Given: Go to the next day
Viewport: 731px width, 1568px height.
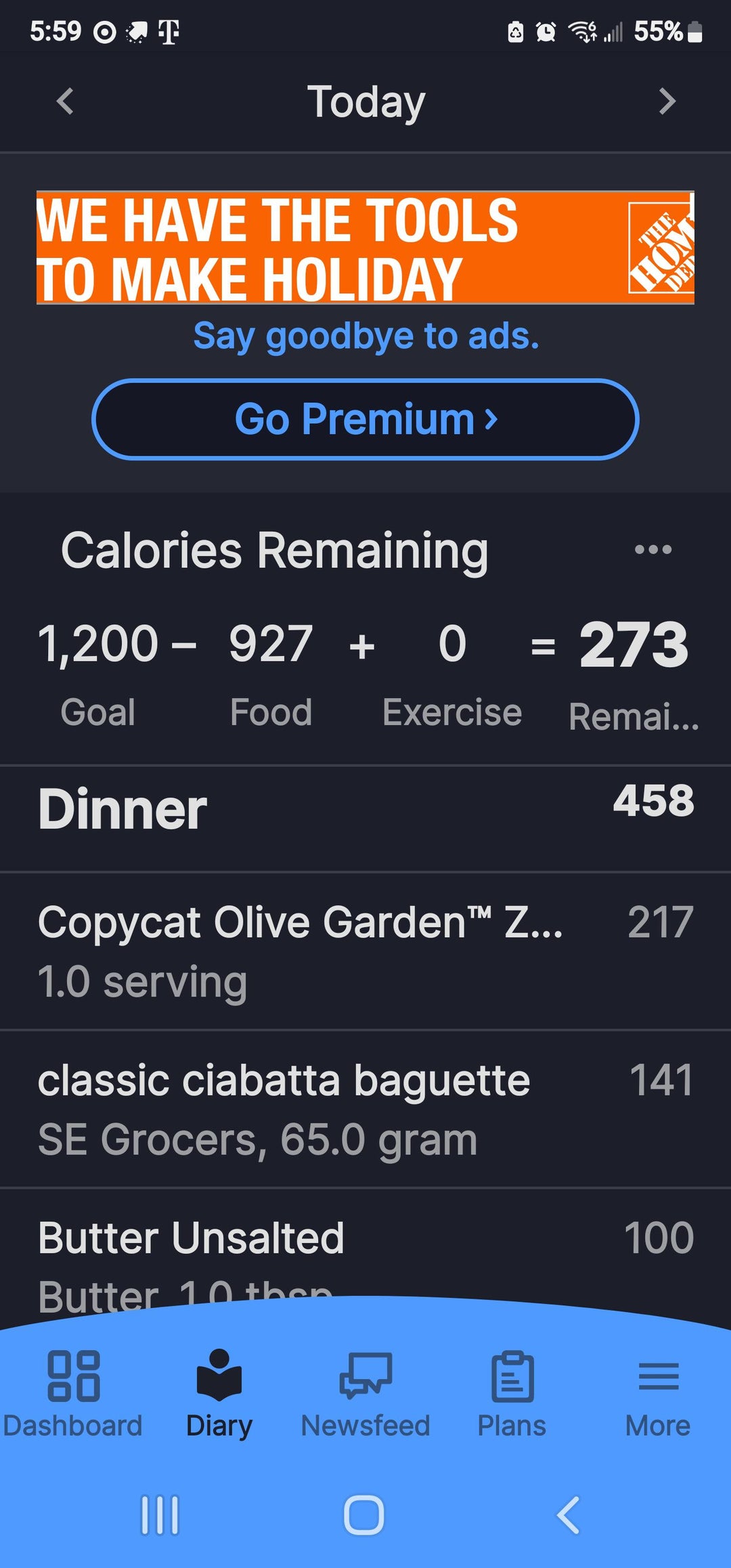Looking at the screenshot, I should (x=667, y=102).
